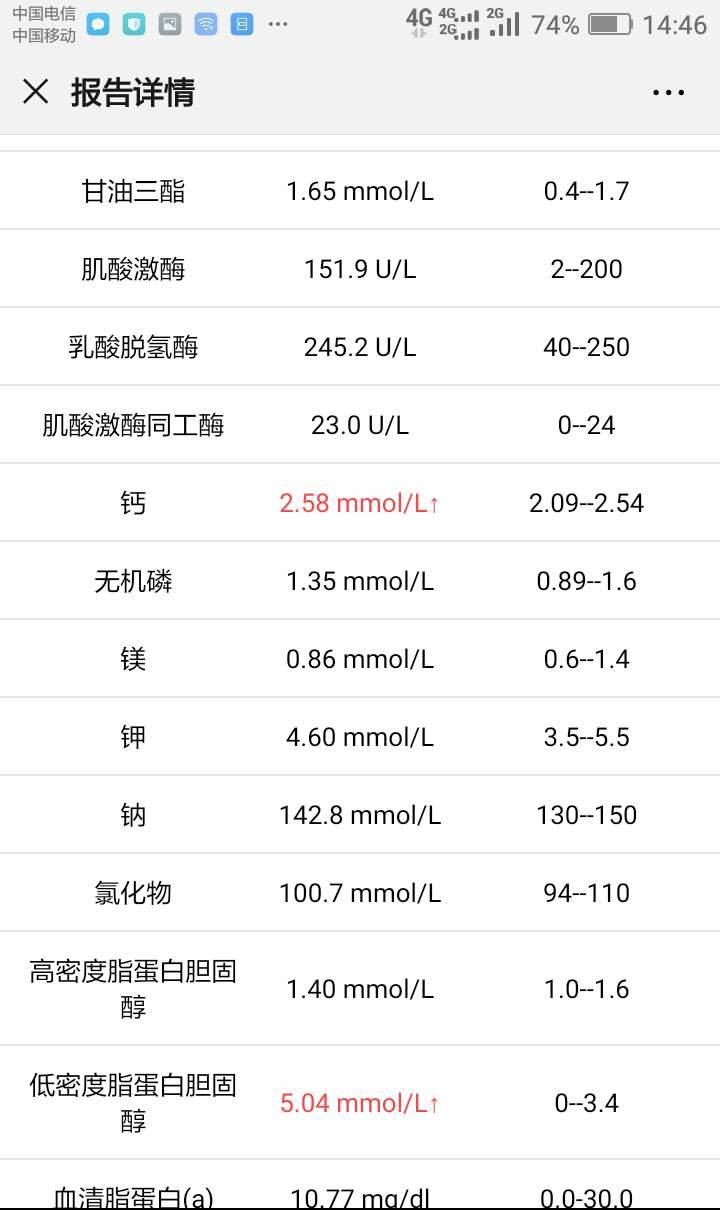Tap the 乳酸脱氢酶 result row
This screenshot has width=720, height=1210.
[x=360, y=346]
